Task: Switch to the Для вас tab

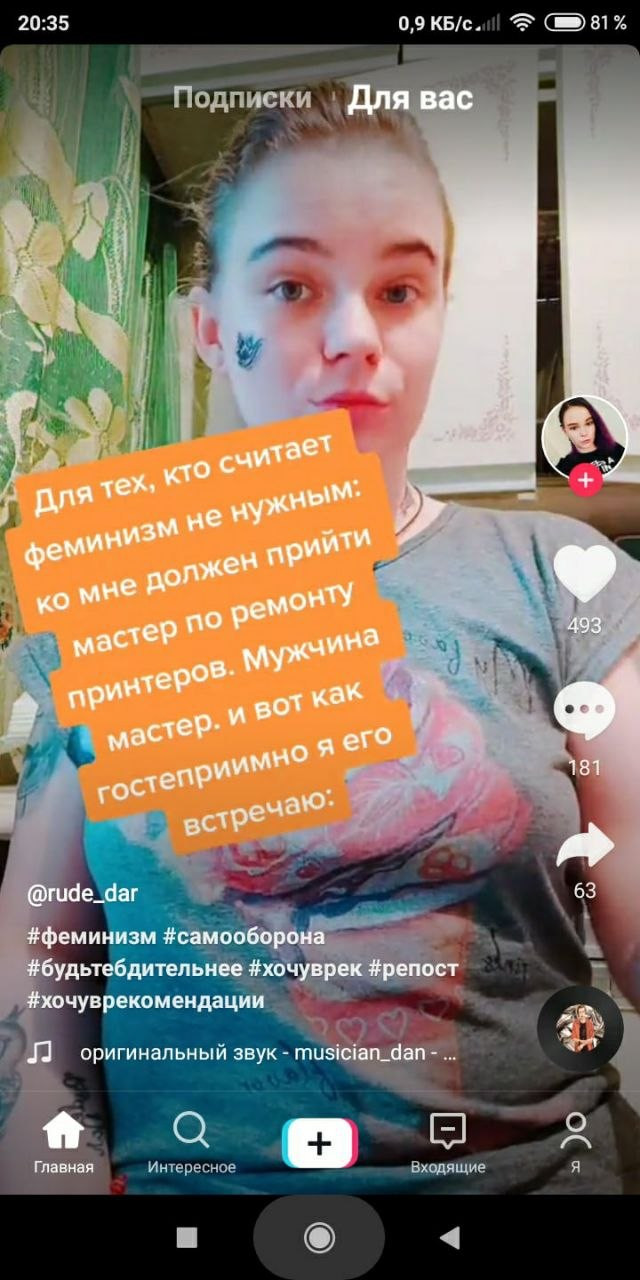Action: point(410,98)
